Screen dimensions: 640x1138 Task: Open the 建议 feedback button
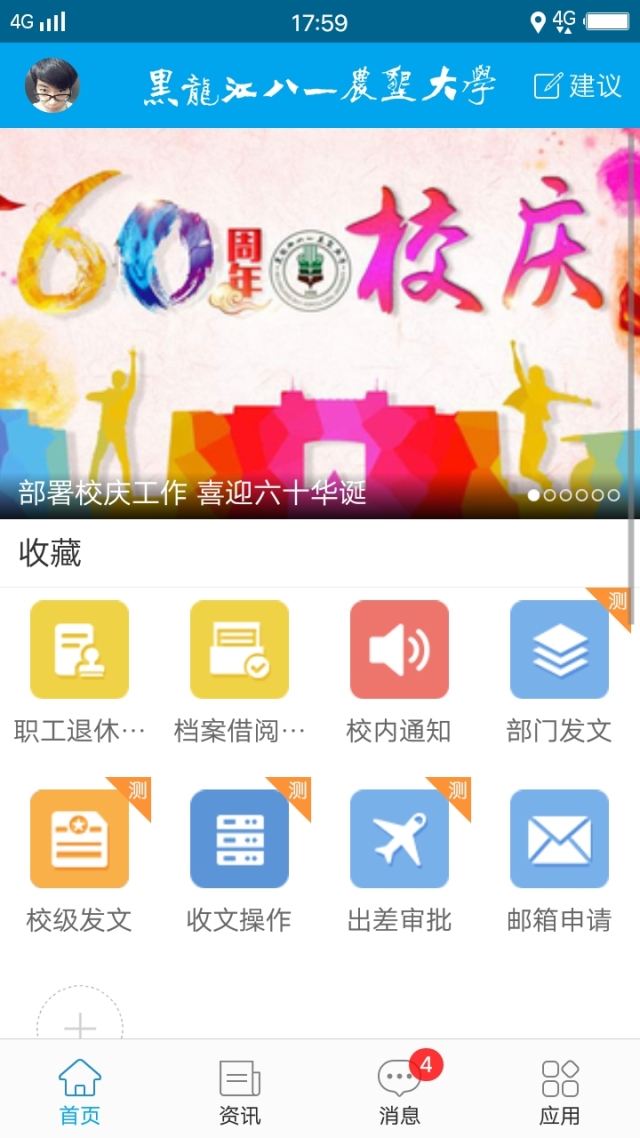[578, 86]
